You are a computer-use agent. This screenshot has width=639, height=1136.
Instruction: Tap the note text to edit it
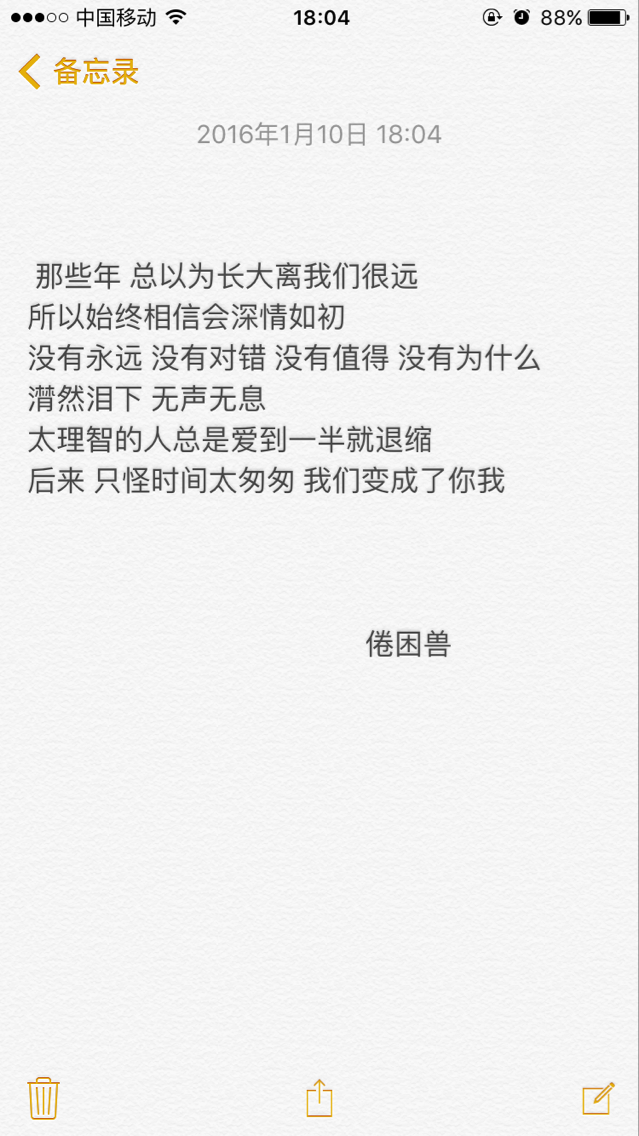coord(284,380)
